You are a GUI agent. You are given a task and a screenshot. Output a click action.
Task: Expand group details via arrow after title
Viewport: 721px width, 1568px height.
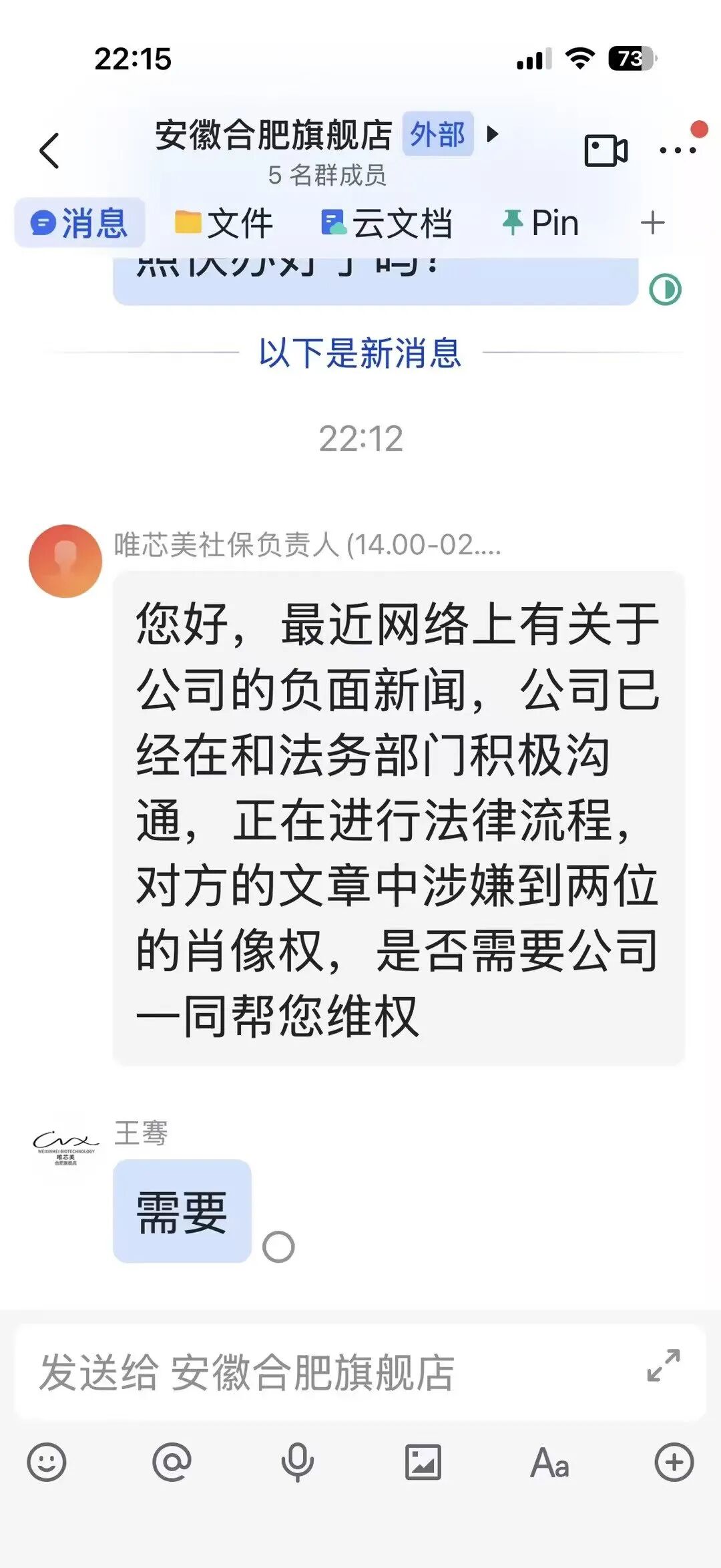492,134
